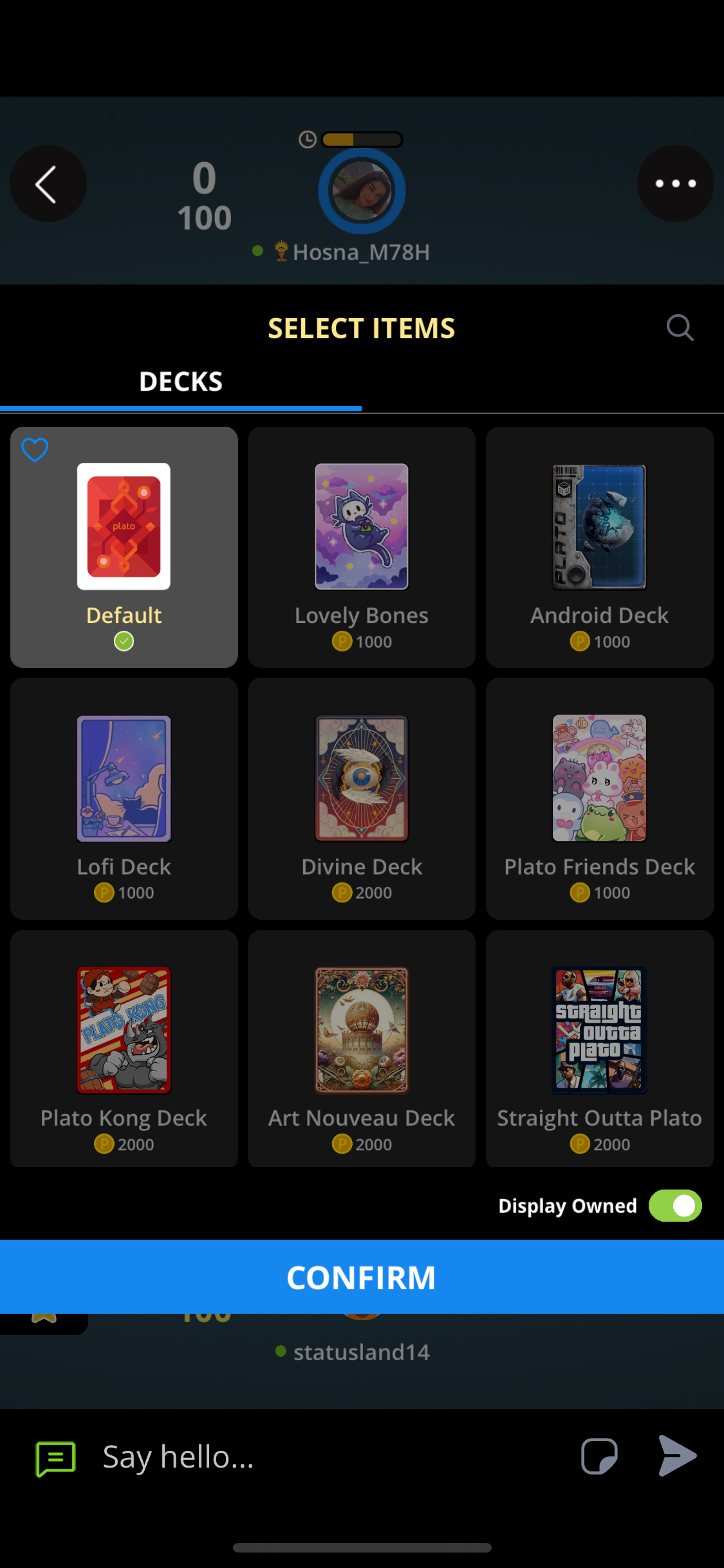Switch to the Decks tab
724x1568 pixels.
coord(181,382)
